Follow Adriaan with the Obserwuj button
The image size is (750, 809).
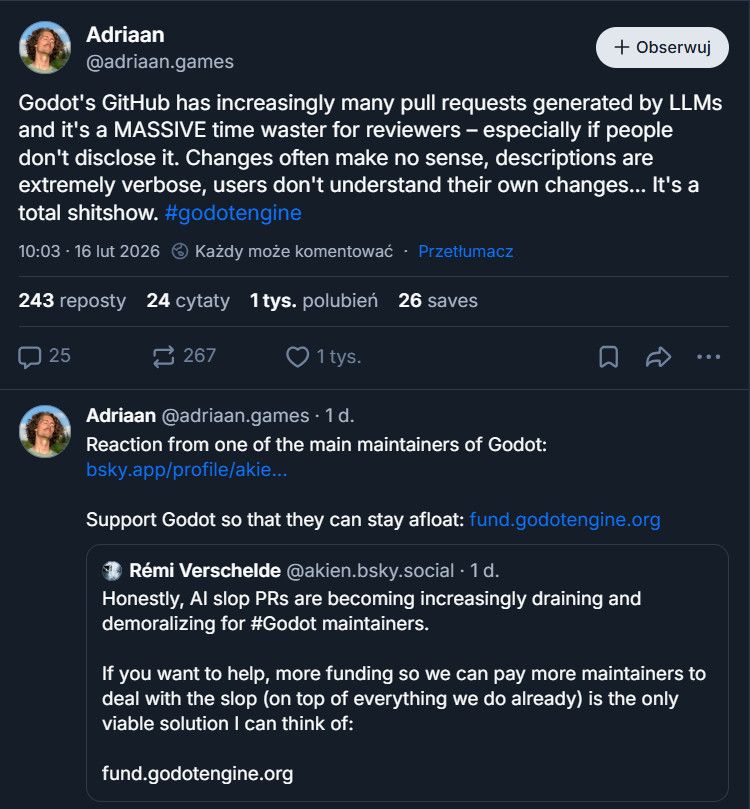point(662,47)
